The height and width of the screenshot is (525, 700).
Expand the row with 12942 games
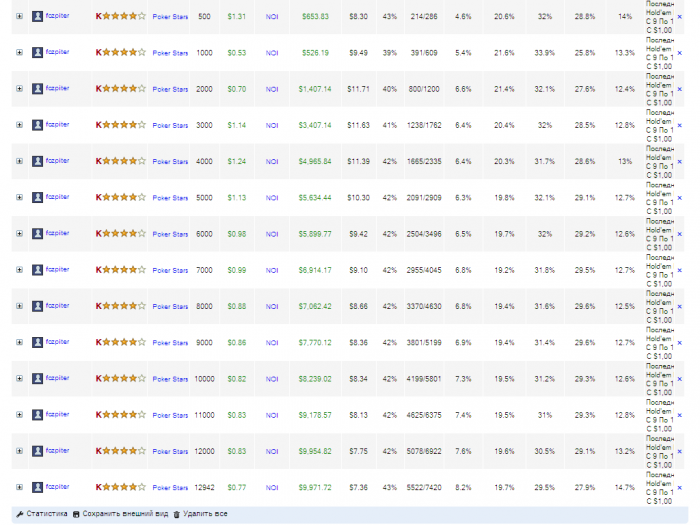pyautogui.click(x=19, y=487)
